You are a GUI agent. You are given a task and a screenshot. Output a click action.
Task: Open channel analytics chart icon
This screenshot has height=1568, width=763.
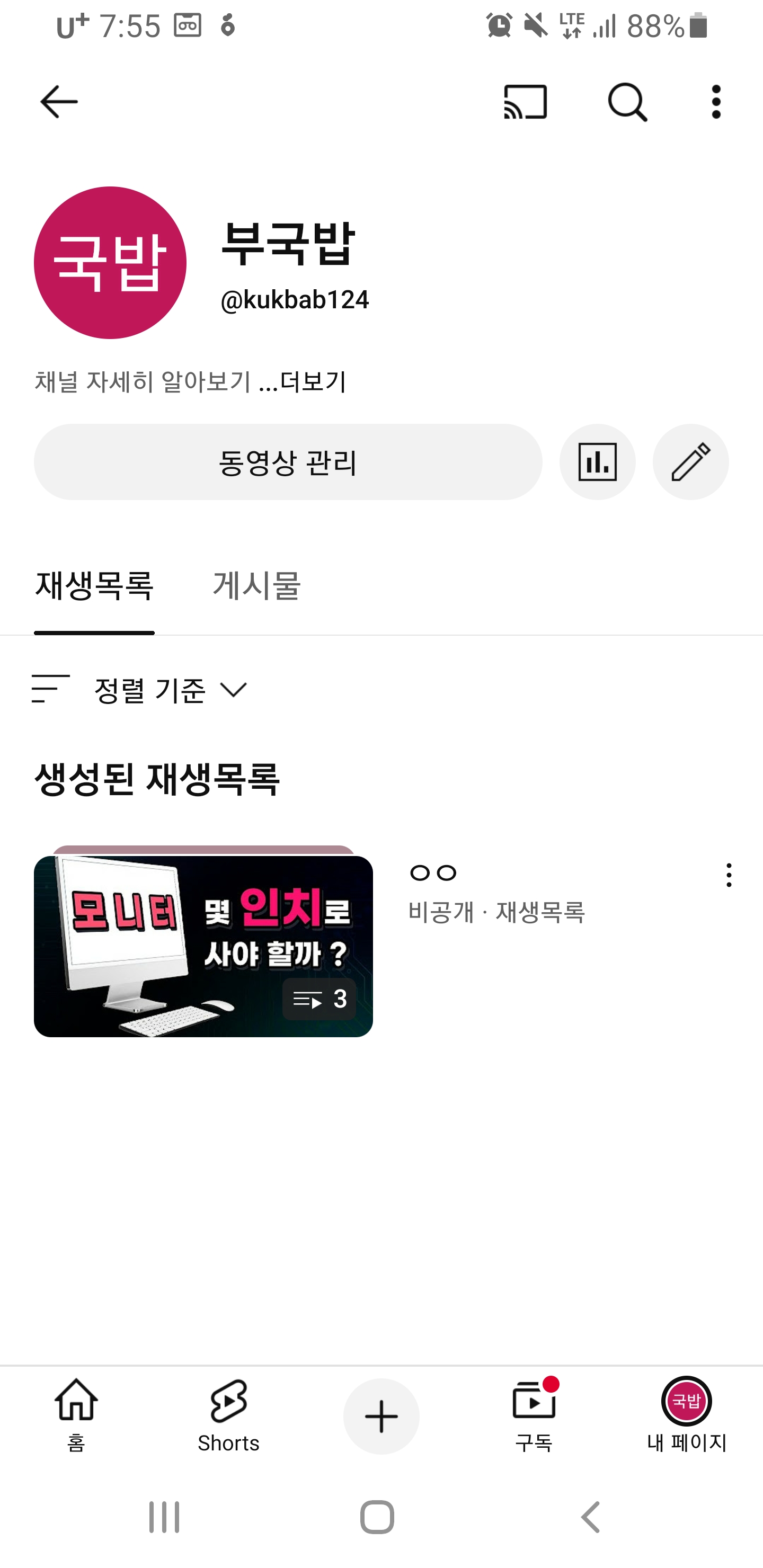(597, 462)
